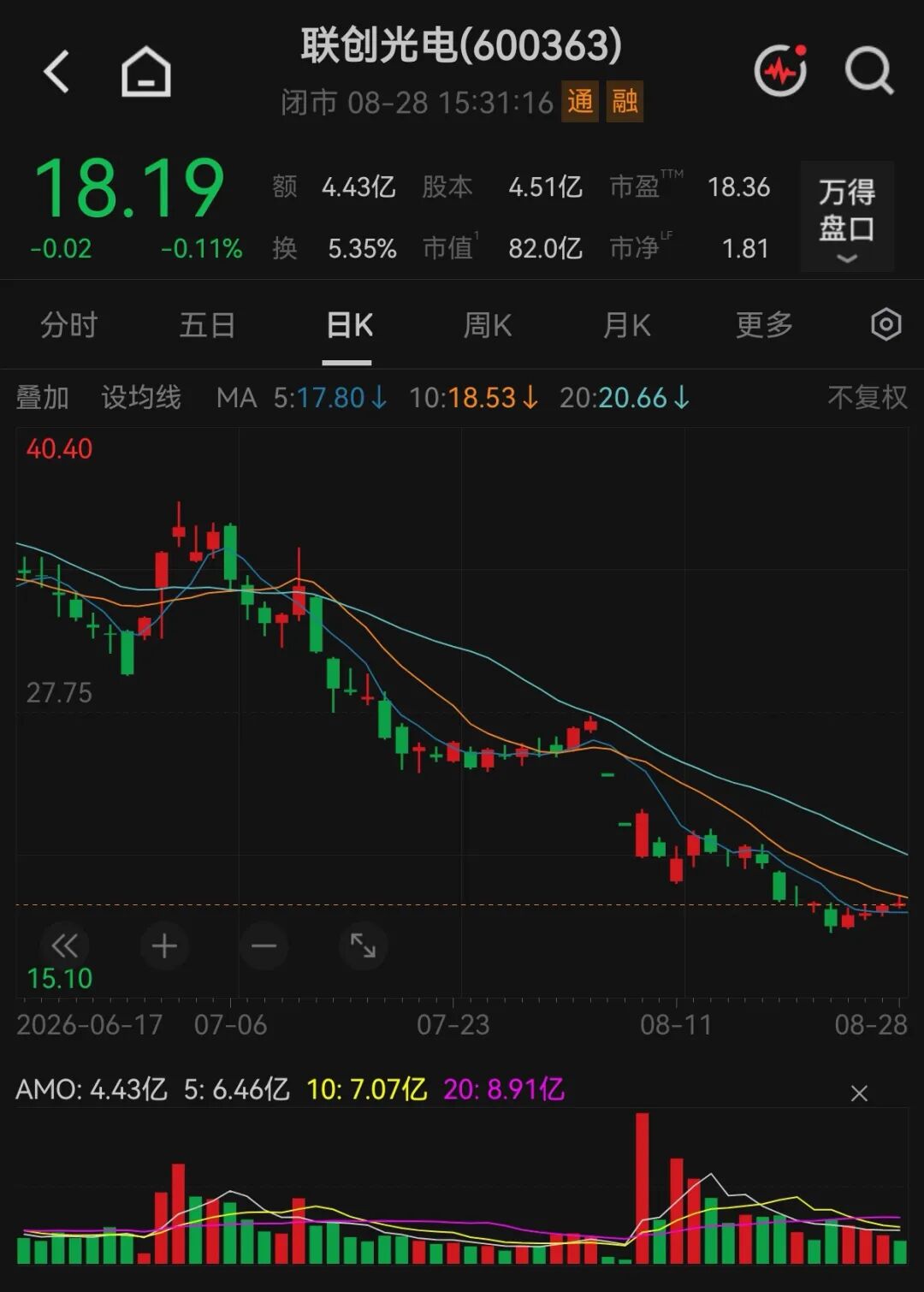The image size is (924, 1292).
Task: Open the home icon
Action: coord(146,71)
